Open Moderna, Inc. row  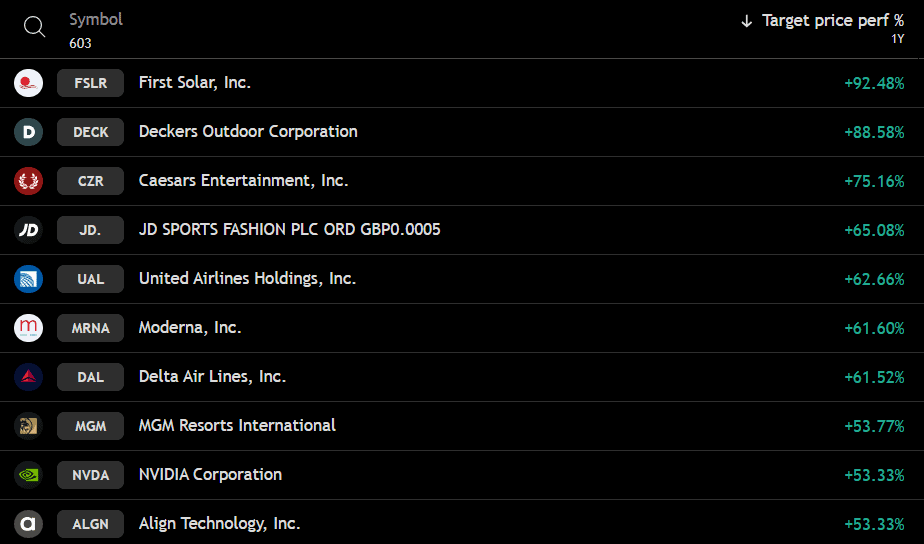click(190, 328)
